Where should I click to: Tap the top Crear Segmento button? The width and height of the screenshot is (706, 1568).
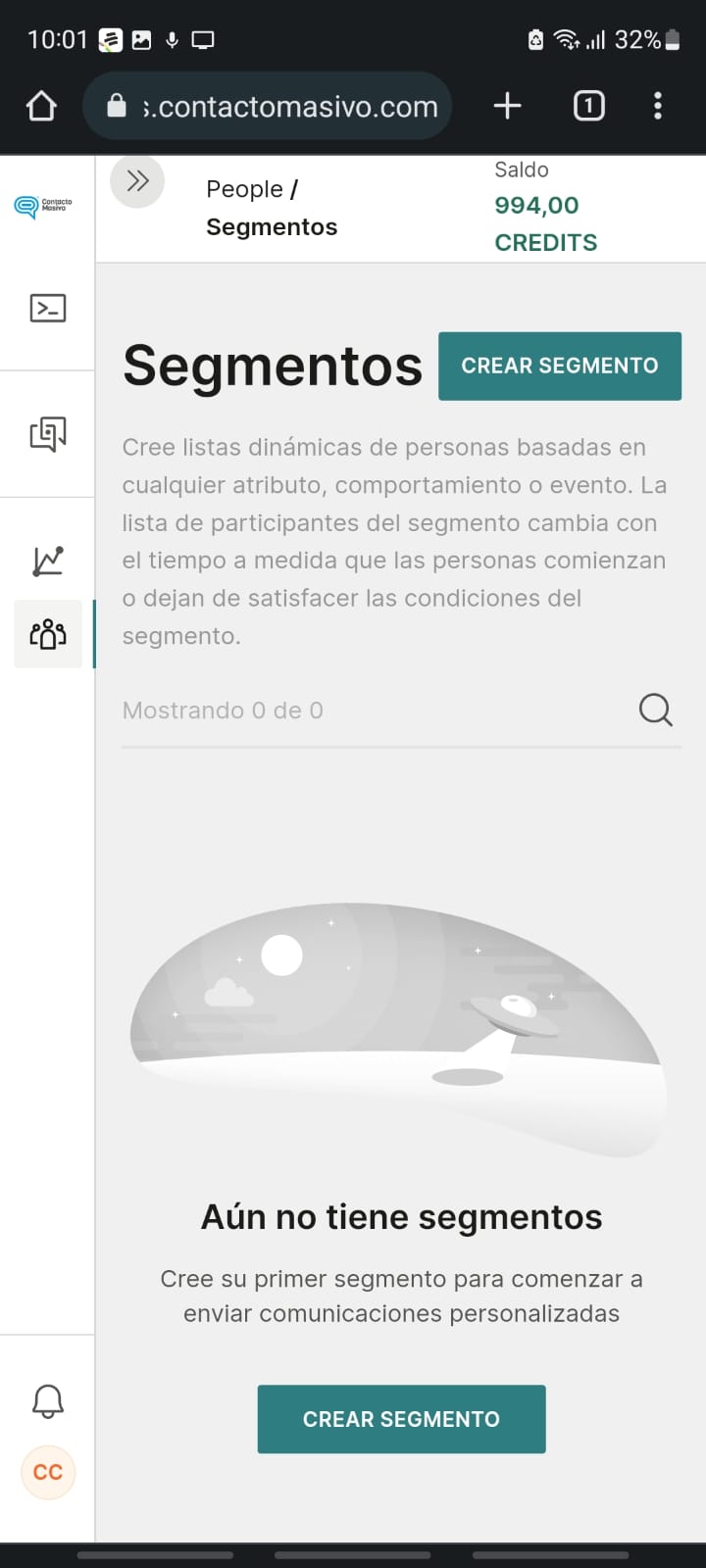[559, 366]
